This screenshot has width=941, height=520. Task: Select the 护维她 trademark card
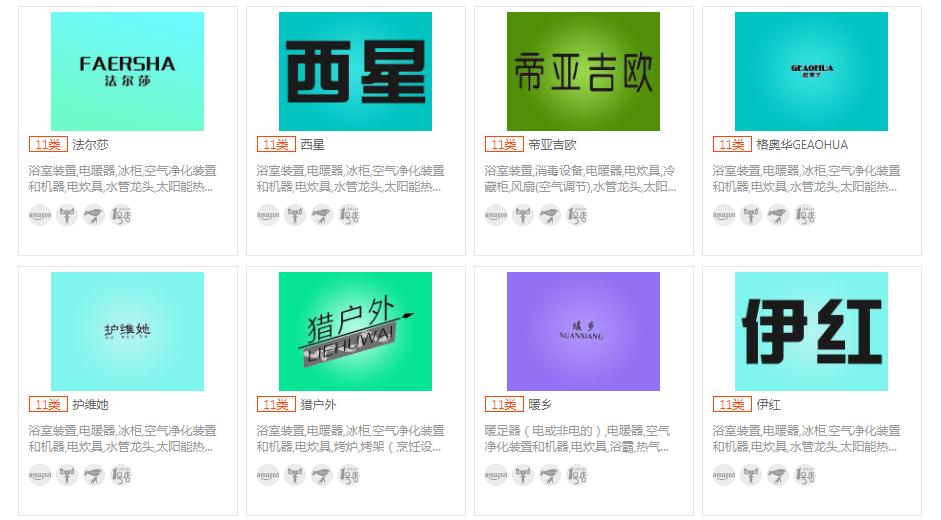coord(127,331)
